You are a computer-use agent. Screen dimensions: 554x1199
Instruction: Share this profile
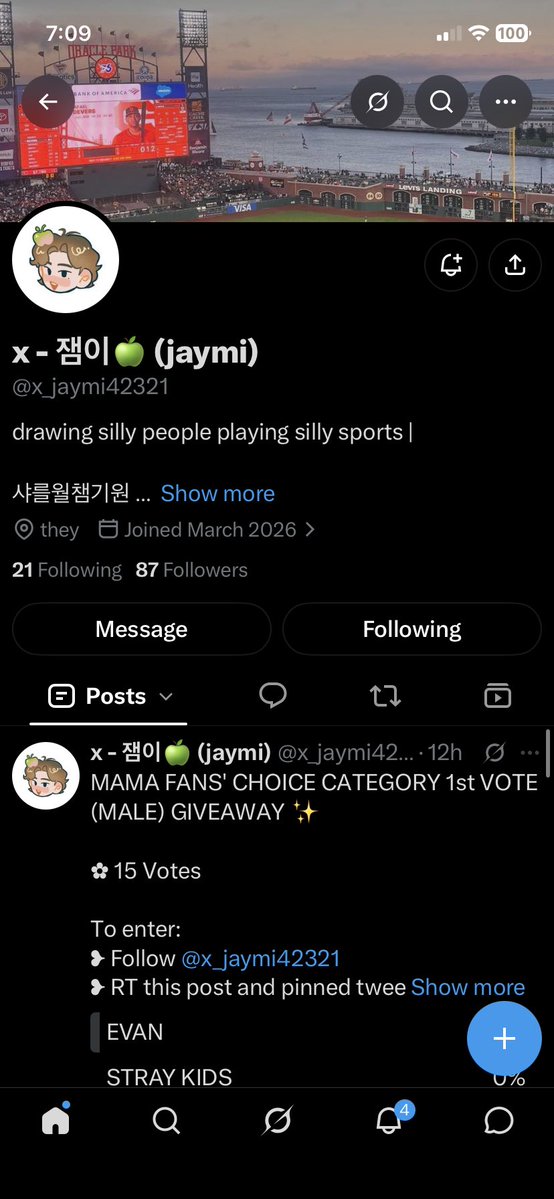pyautogui.click(x=515, y=265)
